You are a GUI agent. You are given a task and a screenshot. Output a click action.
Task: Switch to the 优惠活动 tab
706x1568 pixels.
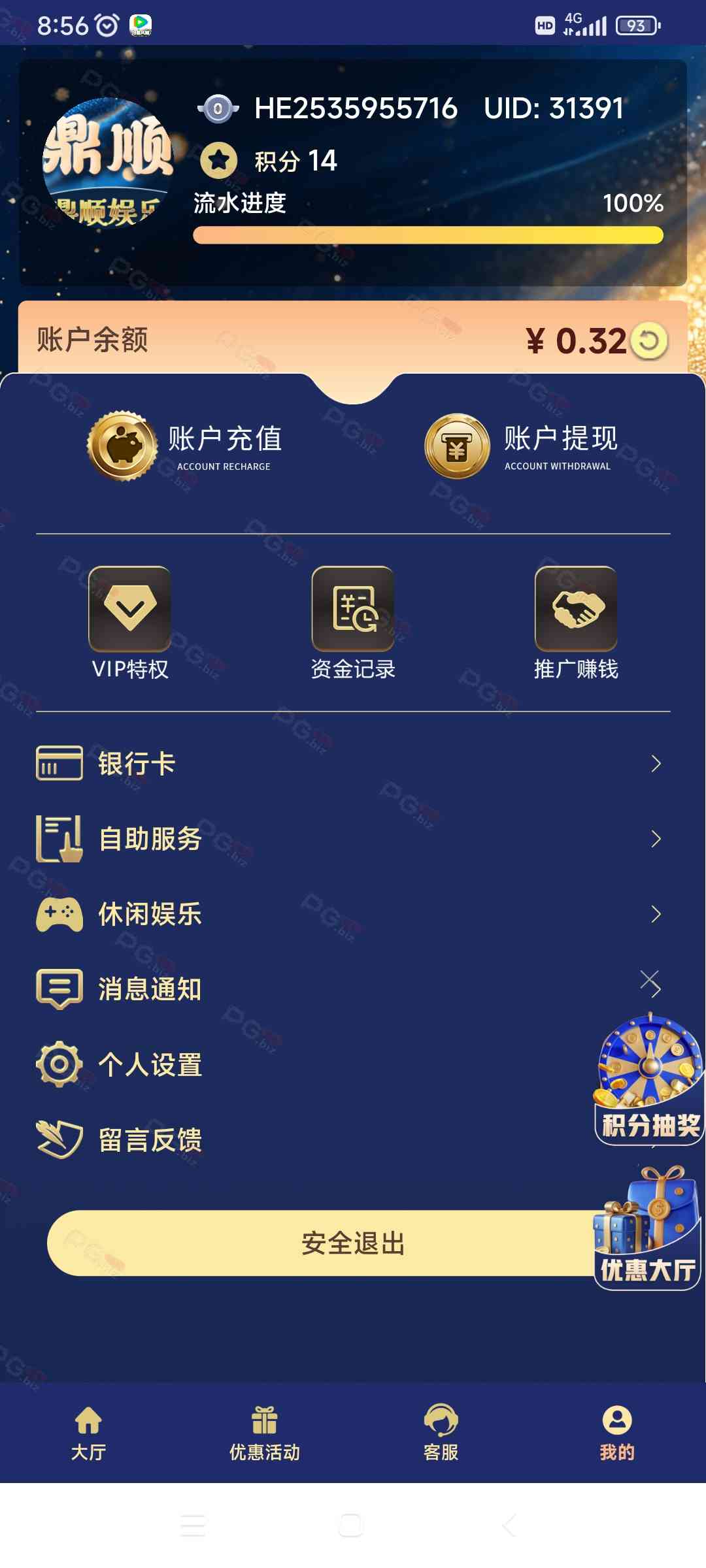[x=265, y=1433]
